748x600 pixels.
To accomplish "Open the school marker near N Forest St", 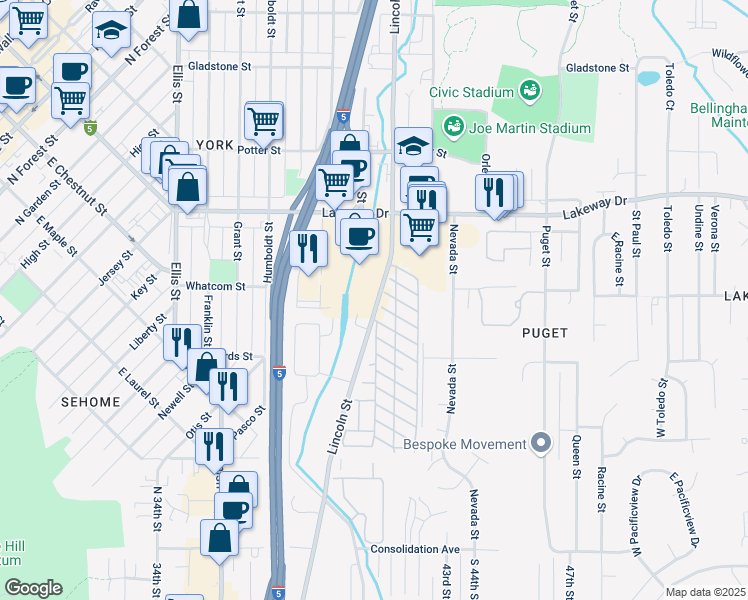I will click(111, 33).
